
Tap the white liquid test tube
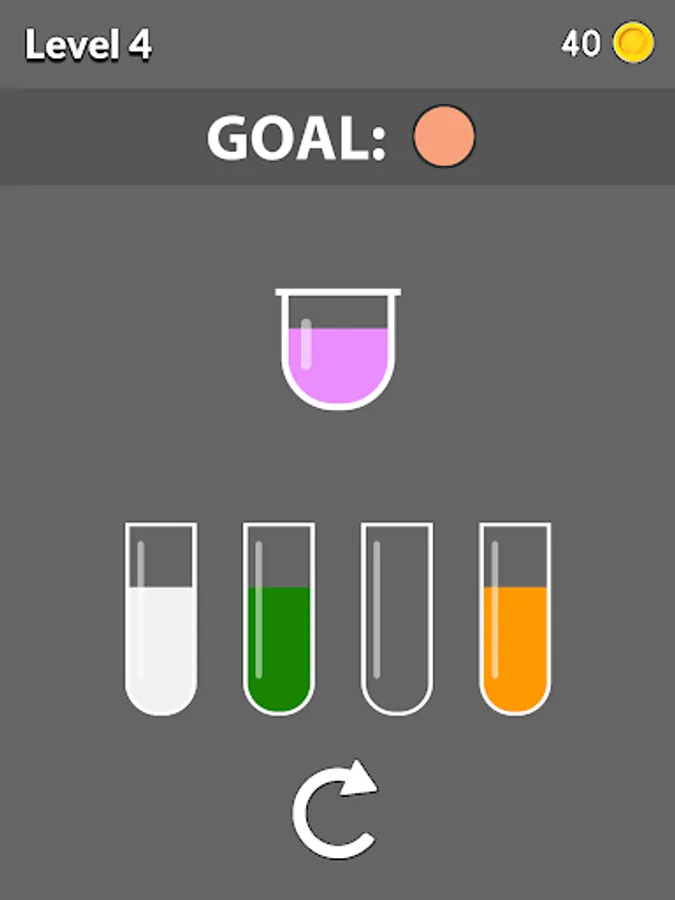pyautogui.click(x=161, y=620)
